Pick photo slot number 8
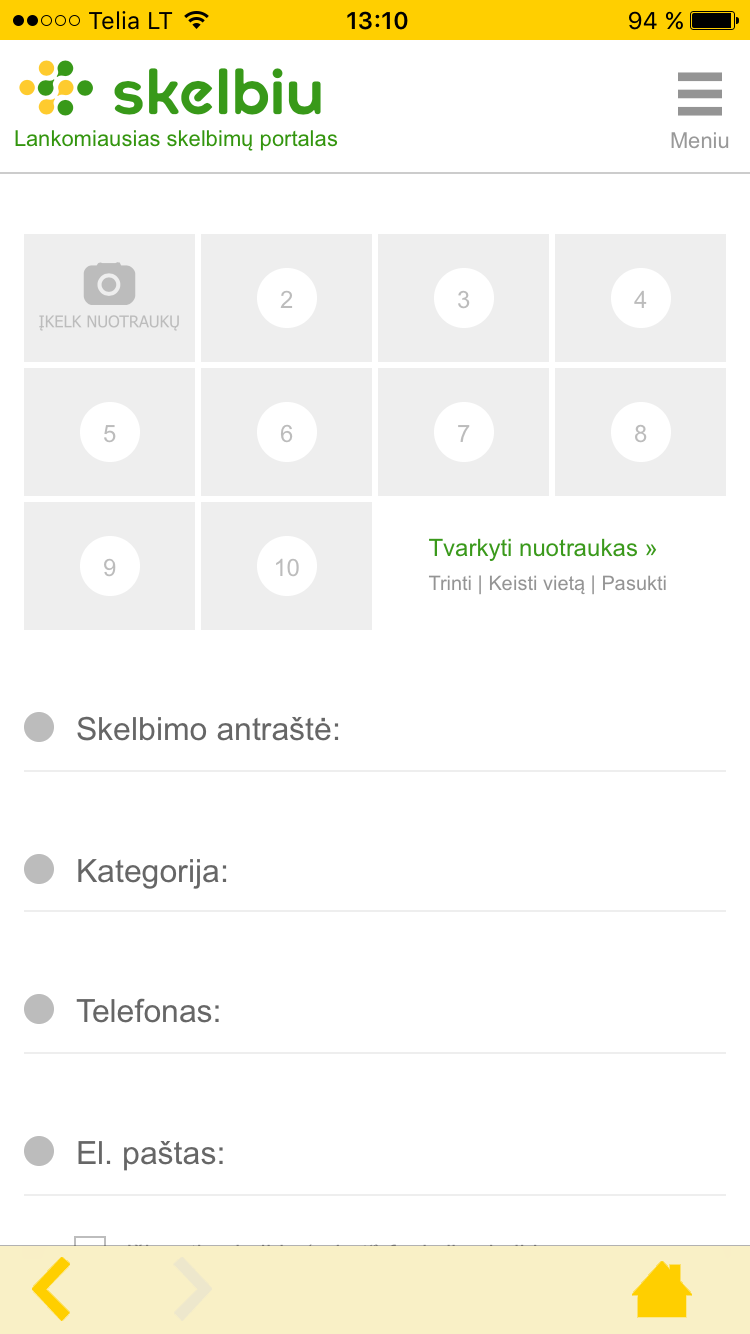This screenshot has width=750, height=1334. coord(640,432)
